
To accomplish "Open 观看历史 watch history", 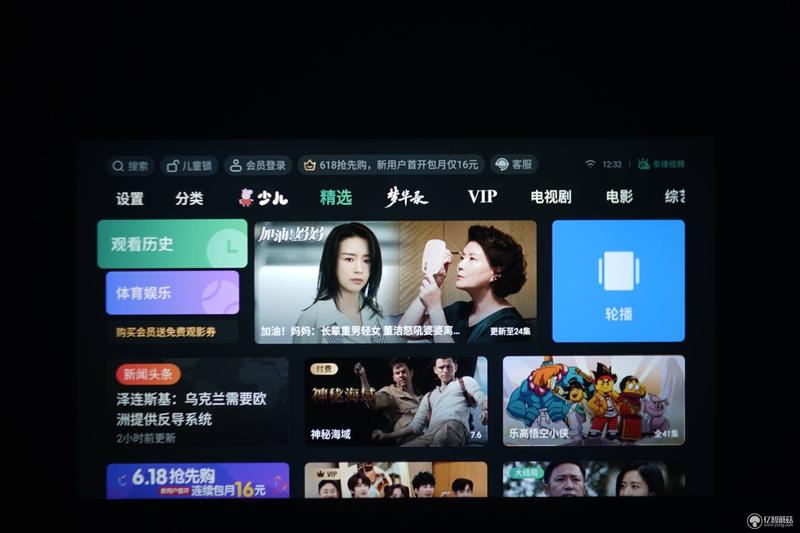I will [171, 244].
